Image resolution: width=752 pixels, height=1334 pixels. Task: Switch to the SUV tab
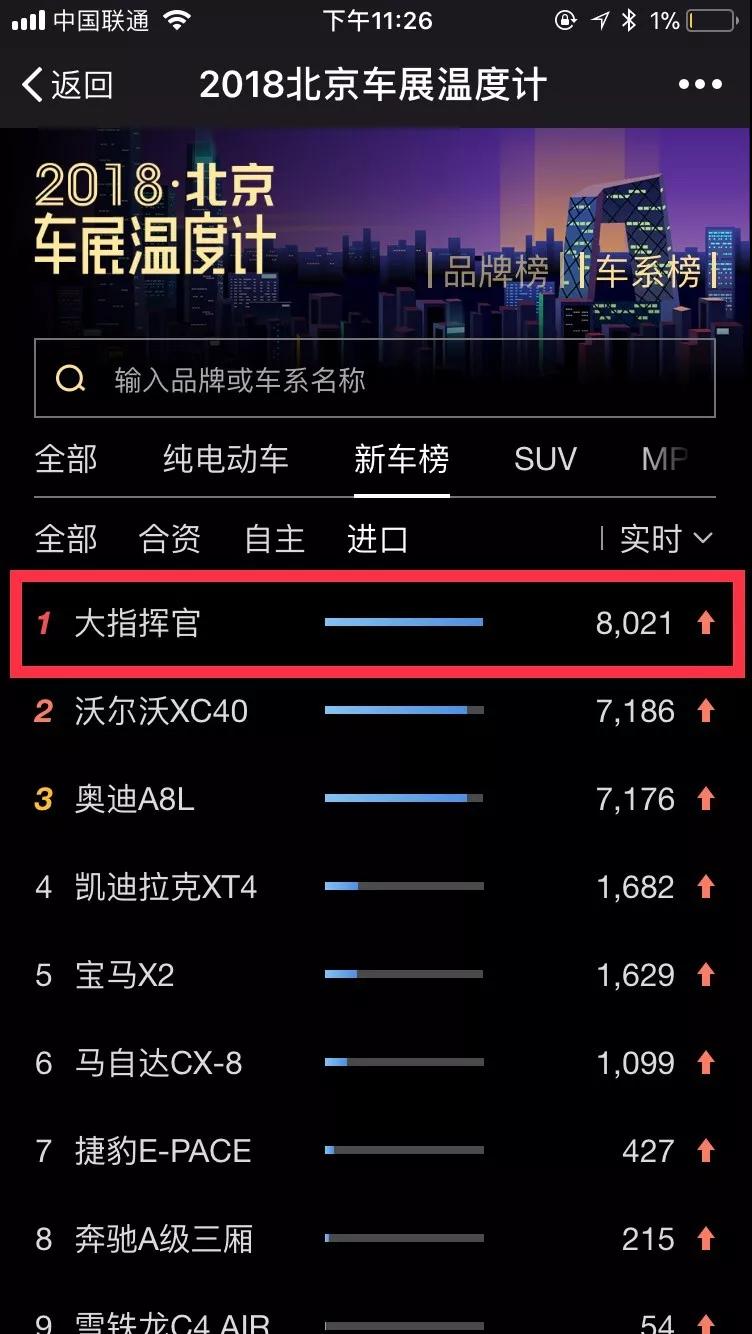coord(545,459)
